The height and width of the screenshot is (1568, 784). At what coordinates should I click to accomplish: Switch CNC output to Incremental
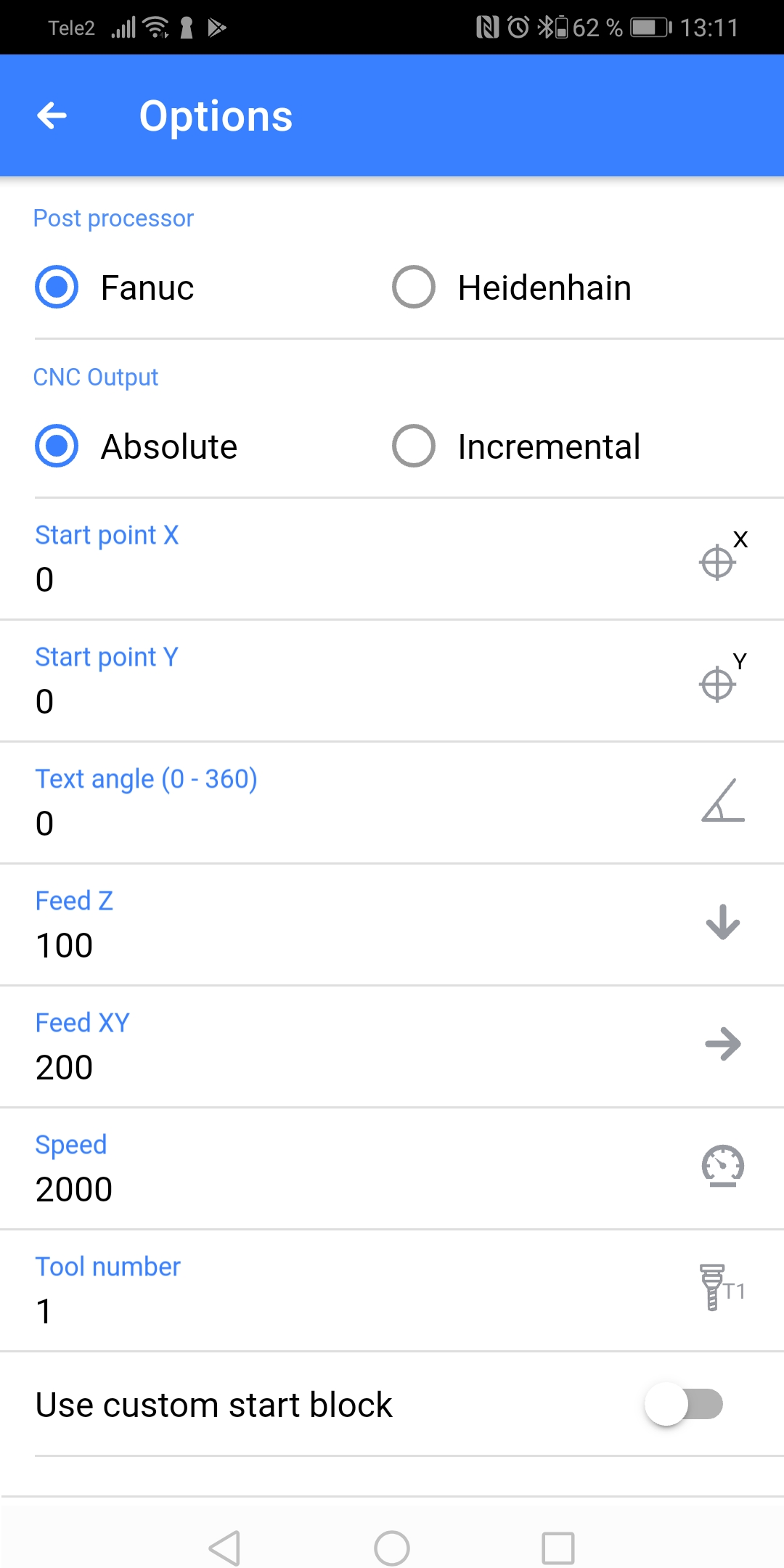point(414,446)
